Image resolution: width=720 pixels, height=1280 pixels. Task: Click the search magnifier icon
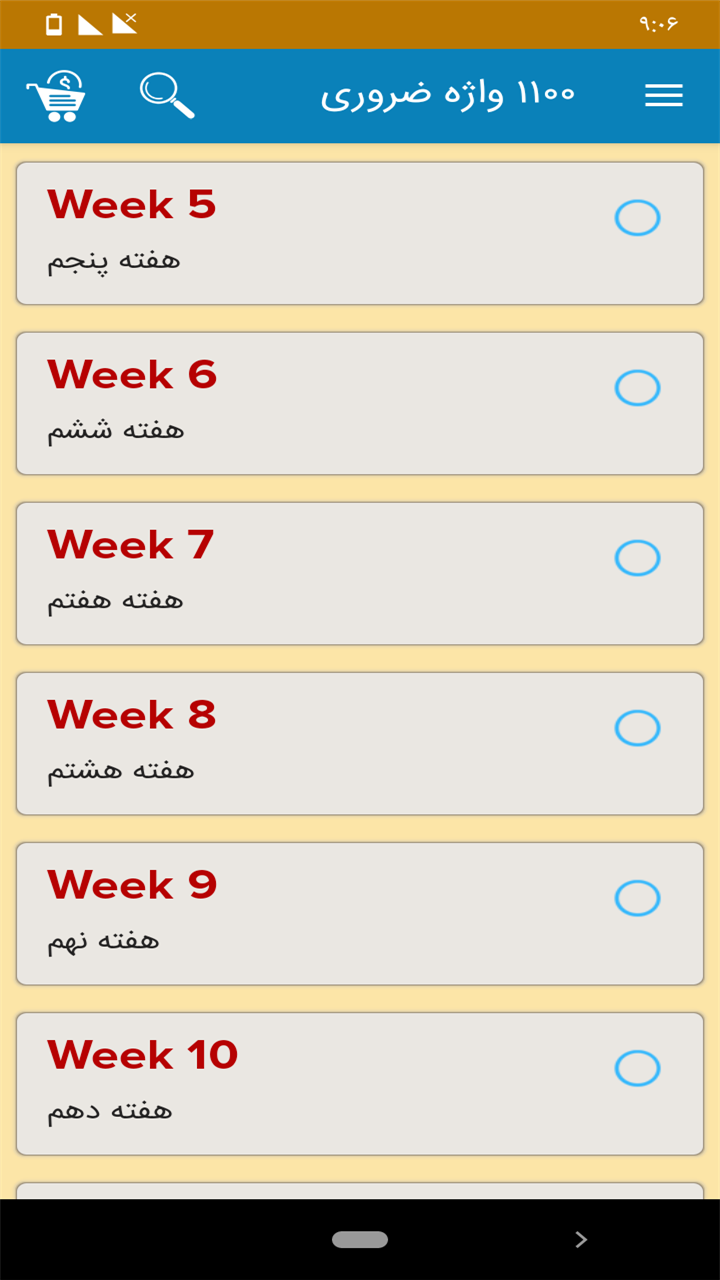point(168,95)
